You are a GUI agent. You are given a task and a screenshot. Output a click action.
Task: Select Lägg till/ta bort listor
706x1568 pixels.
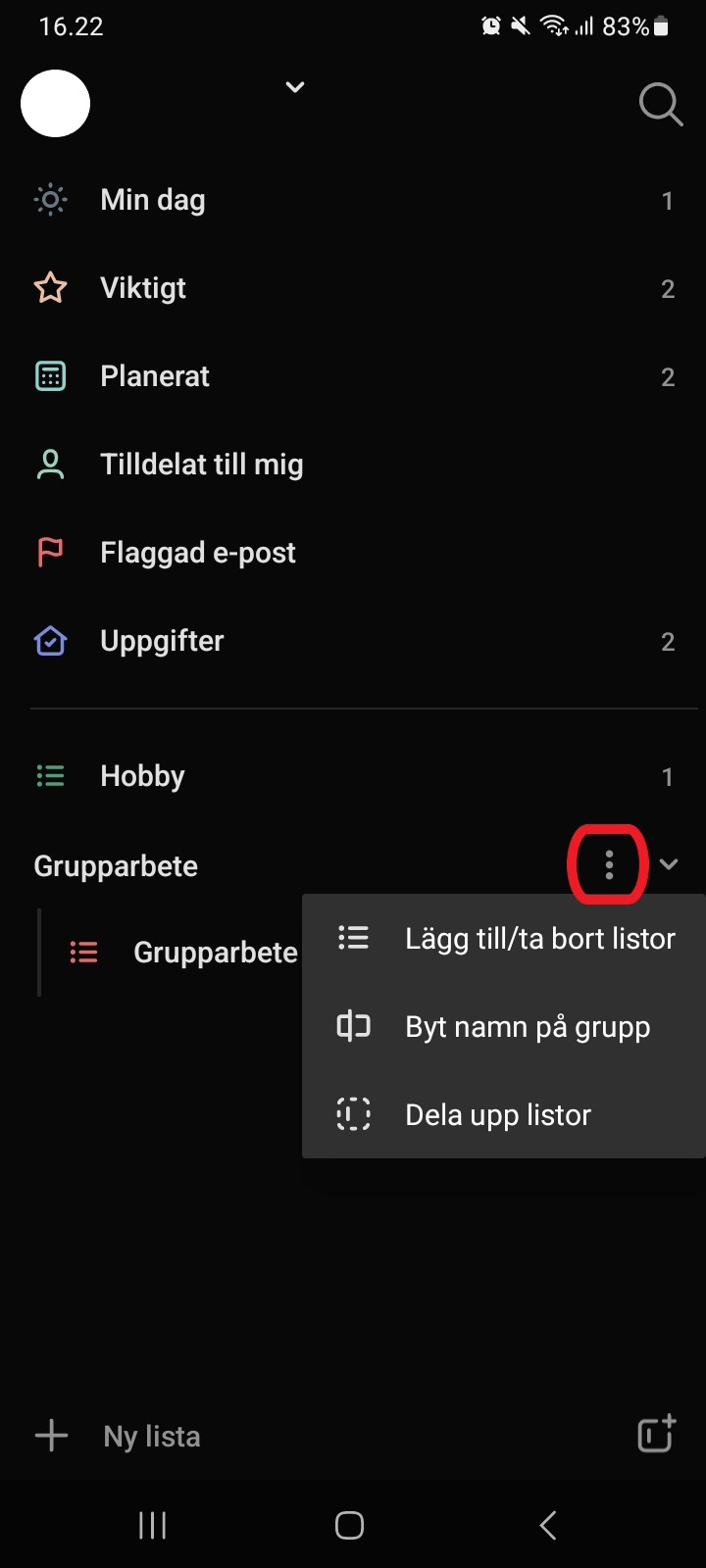(504, 939)
